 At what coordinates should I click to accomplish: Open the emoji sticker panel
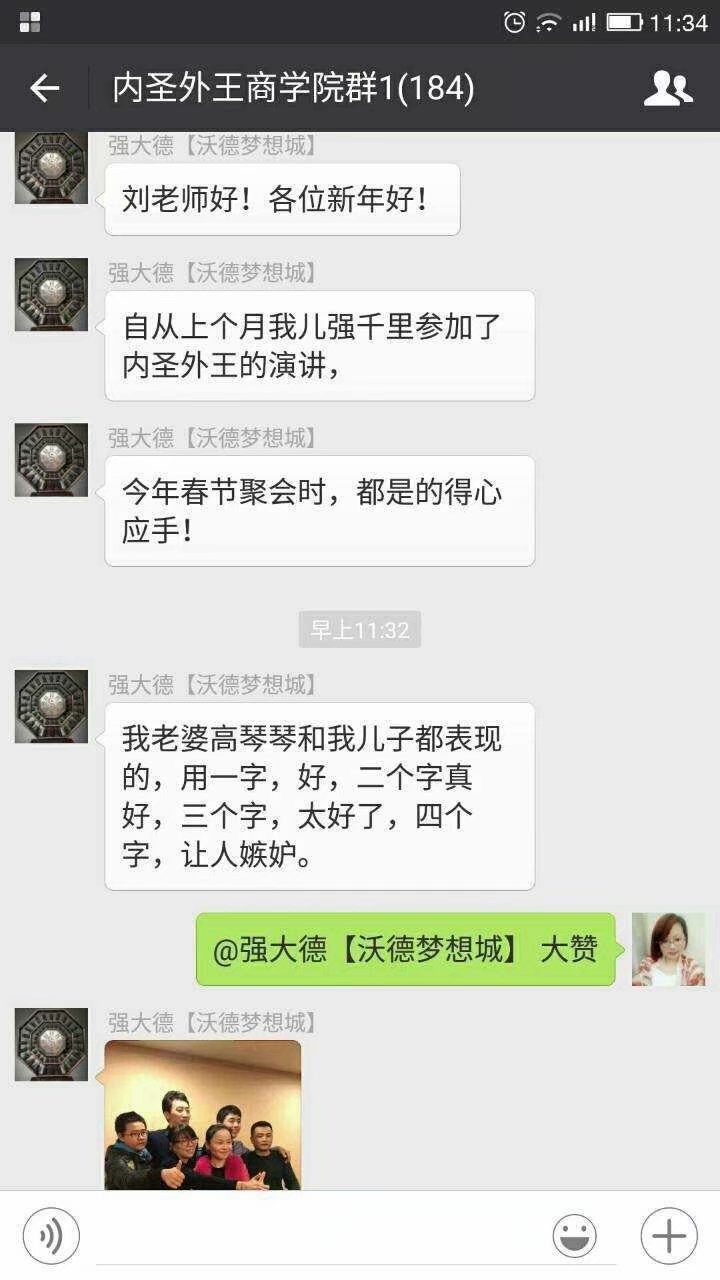point(574,1236)
